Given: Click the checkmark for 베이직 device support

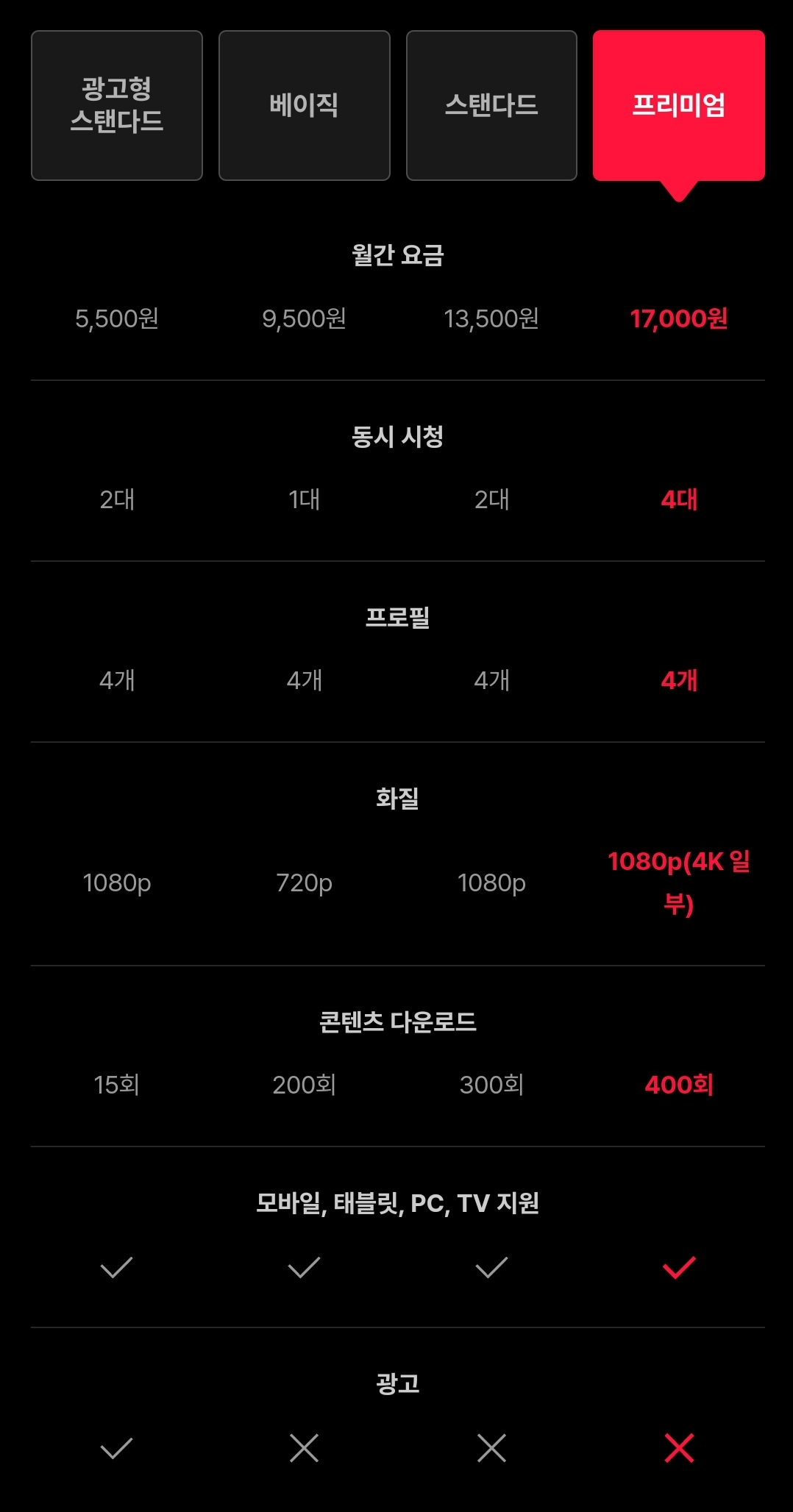Looking at the screenshot, I should (304, 1267).
